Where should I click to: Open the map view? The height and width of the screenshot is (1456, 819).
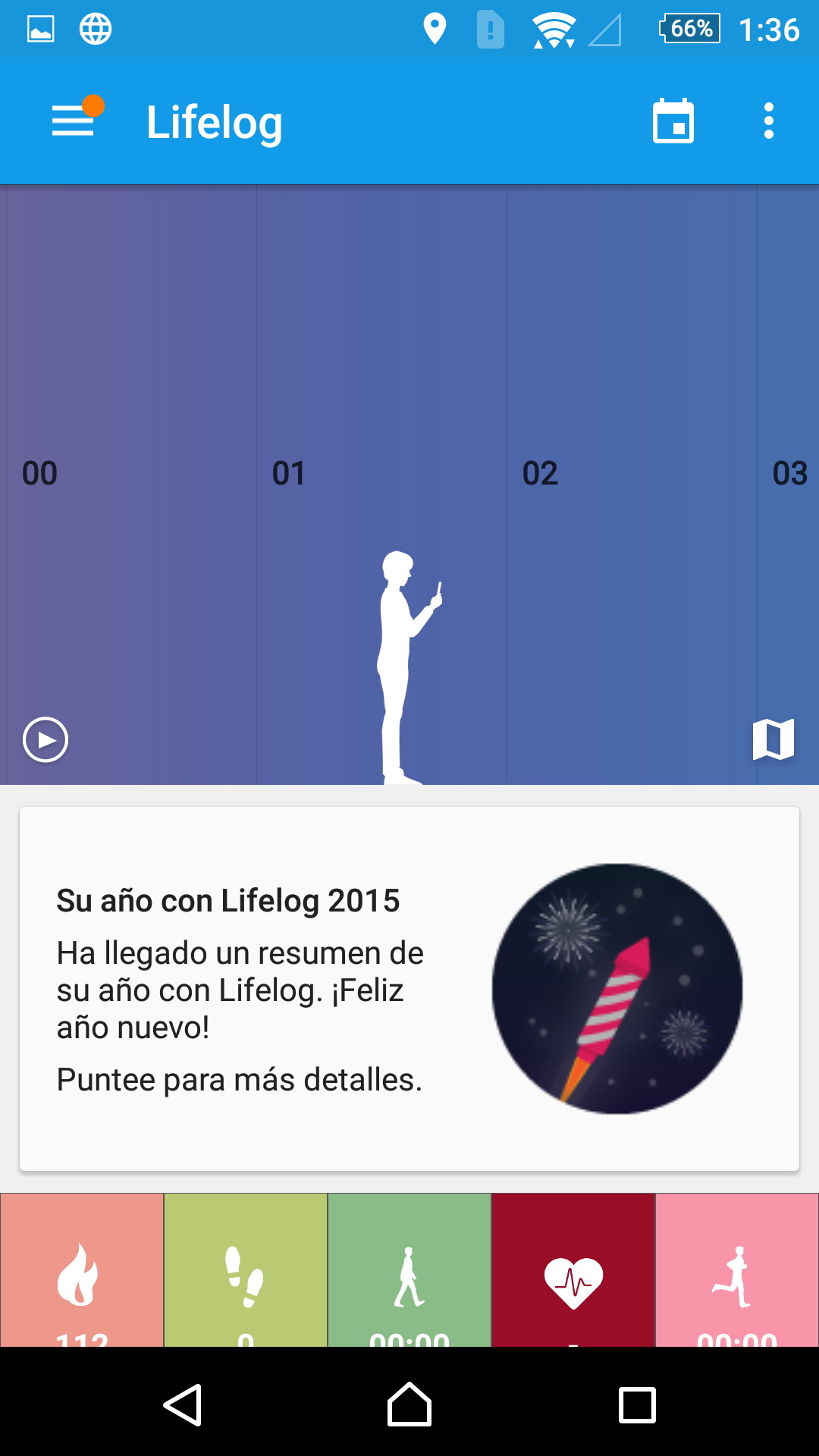tap(773, 739)
